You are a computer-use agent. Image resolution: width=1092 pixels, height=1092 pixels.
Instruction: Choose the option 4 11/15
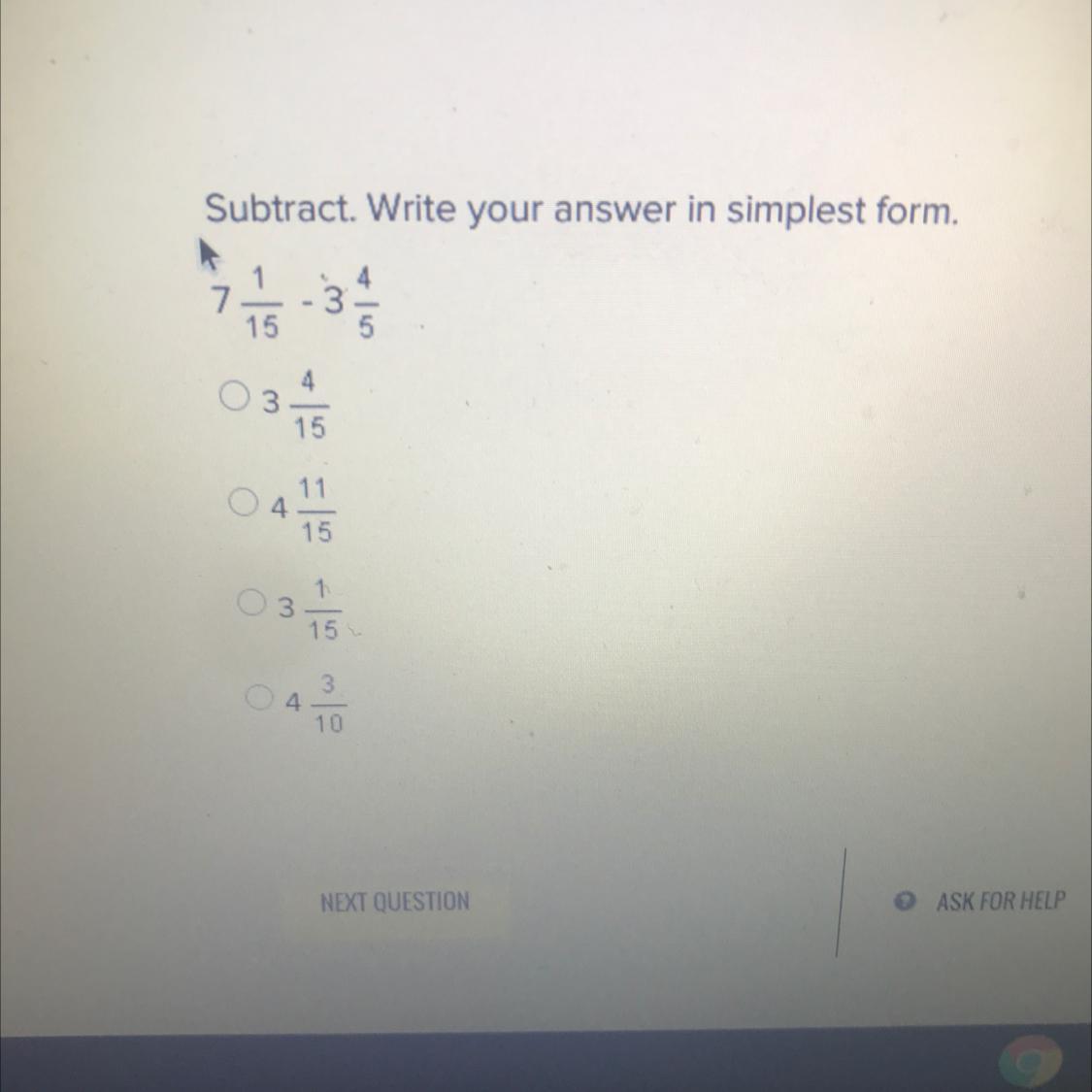[x=243, y=502]
